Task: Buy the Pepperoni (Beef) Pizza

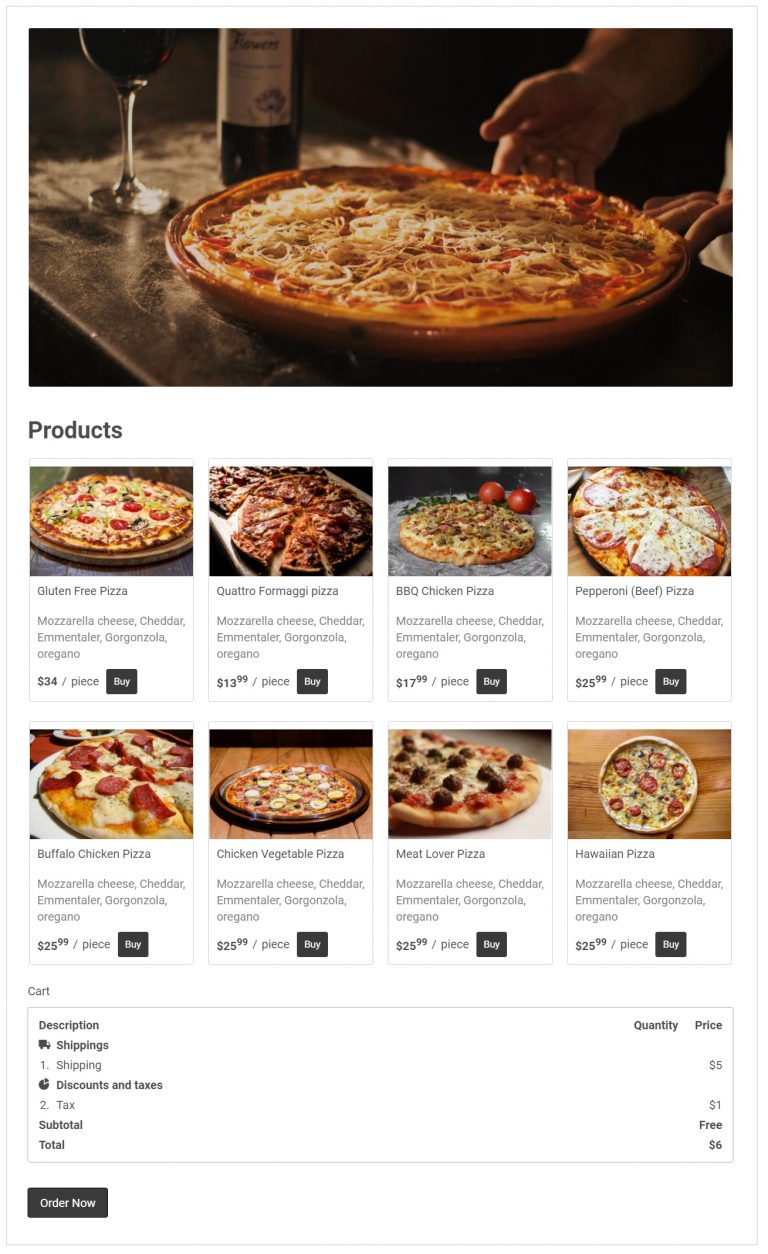Action: click(x=670, y=682)
